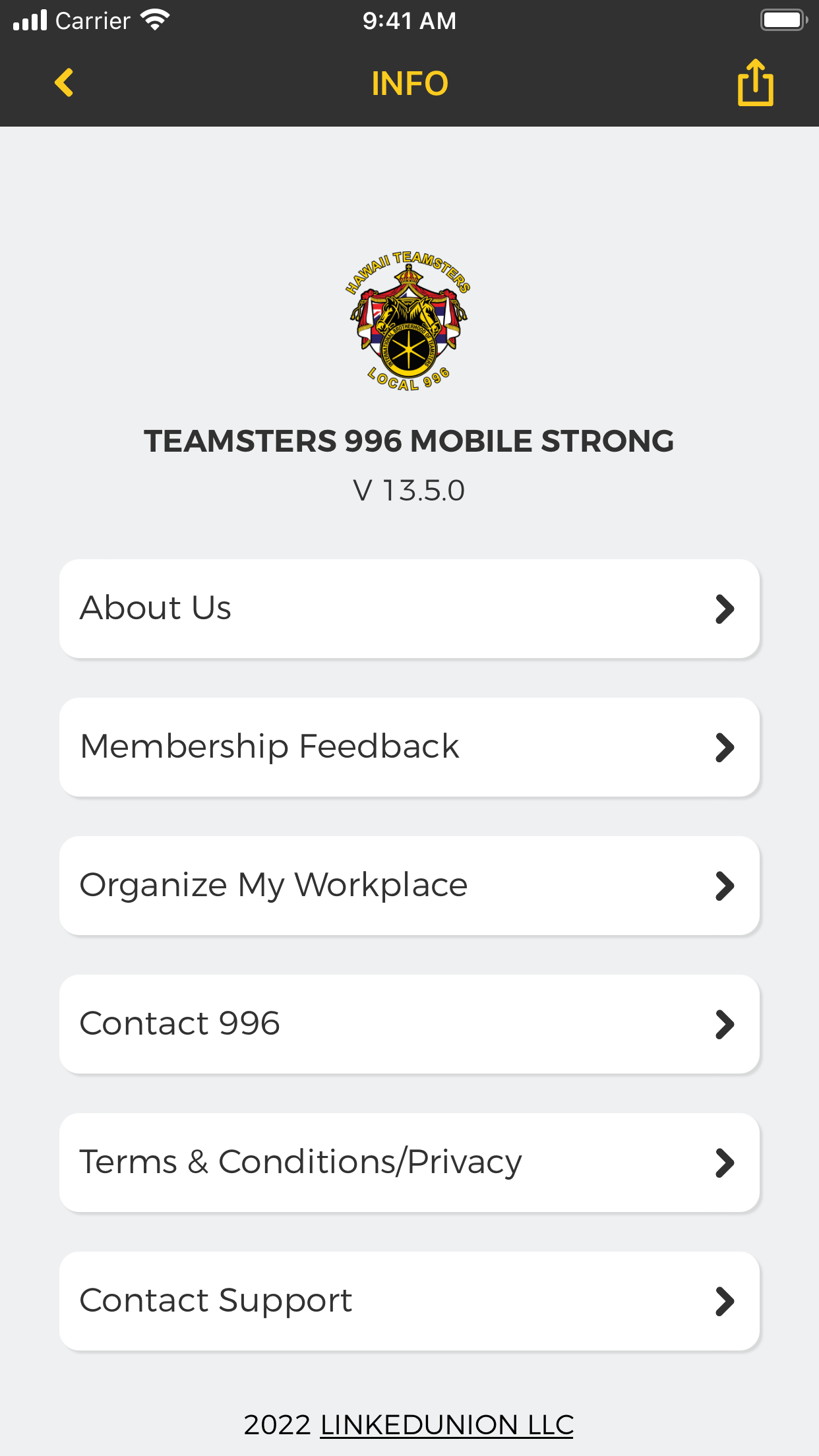Tap the About Us card

tap(409, 609)
